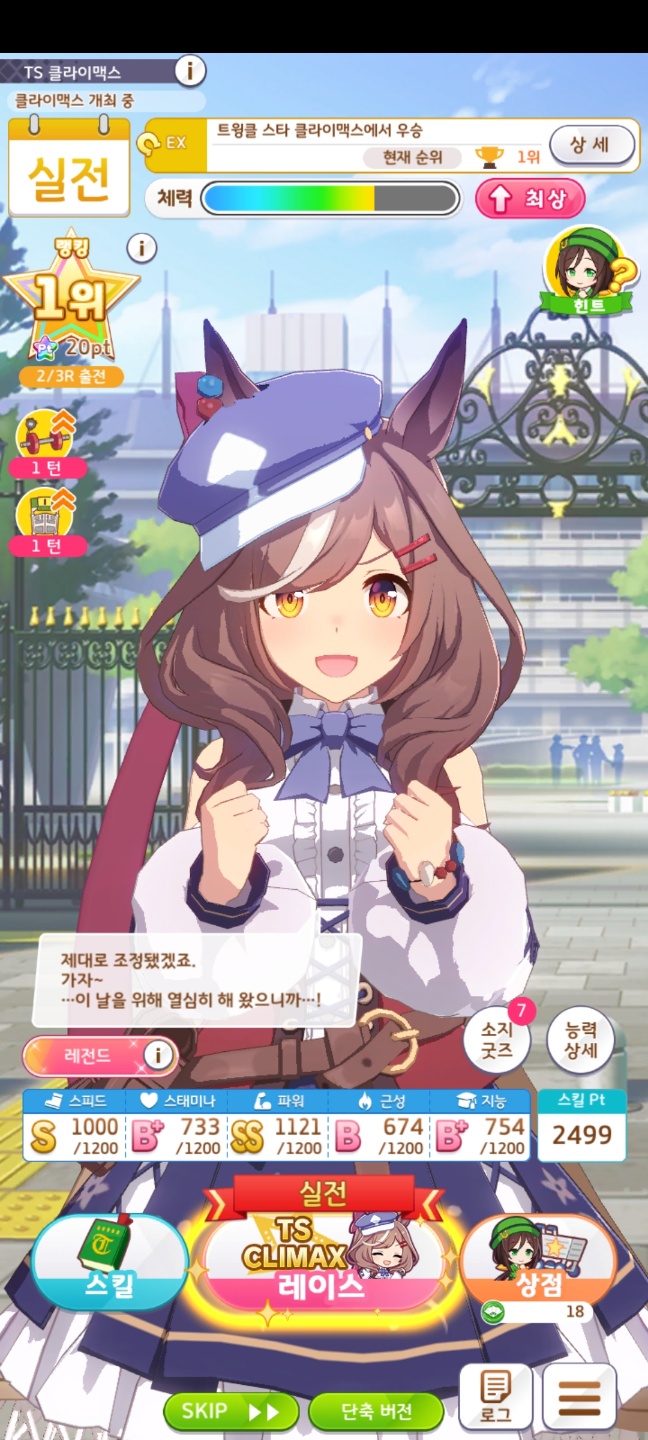Tap the SKIP button
648x1440 pixels.
[231, 1411]
